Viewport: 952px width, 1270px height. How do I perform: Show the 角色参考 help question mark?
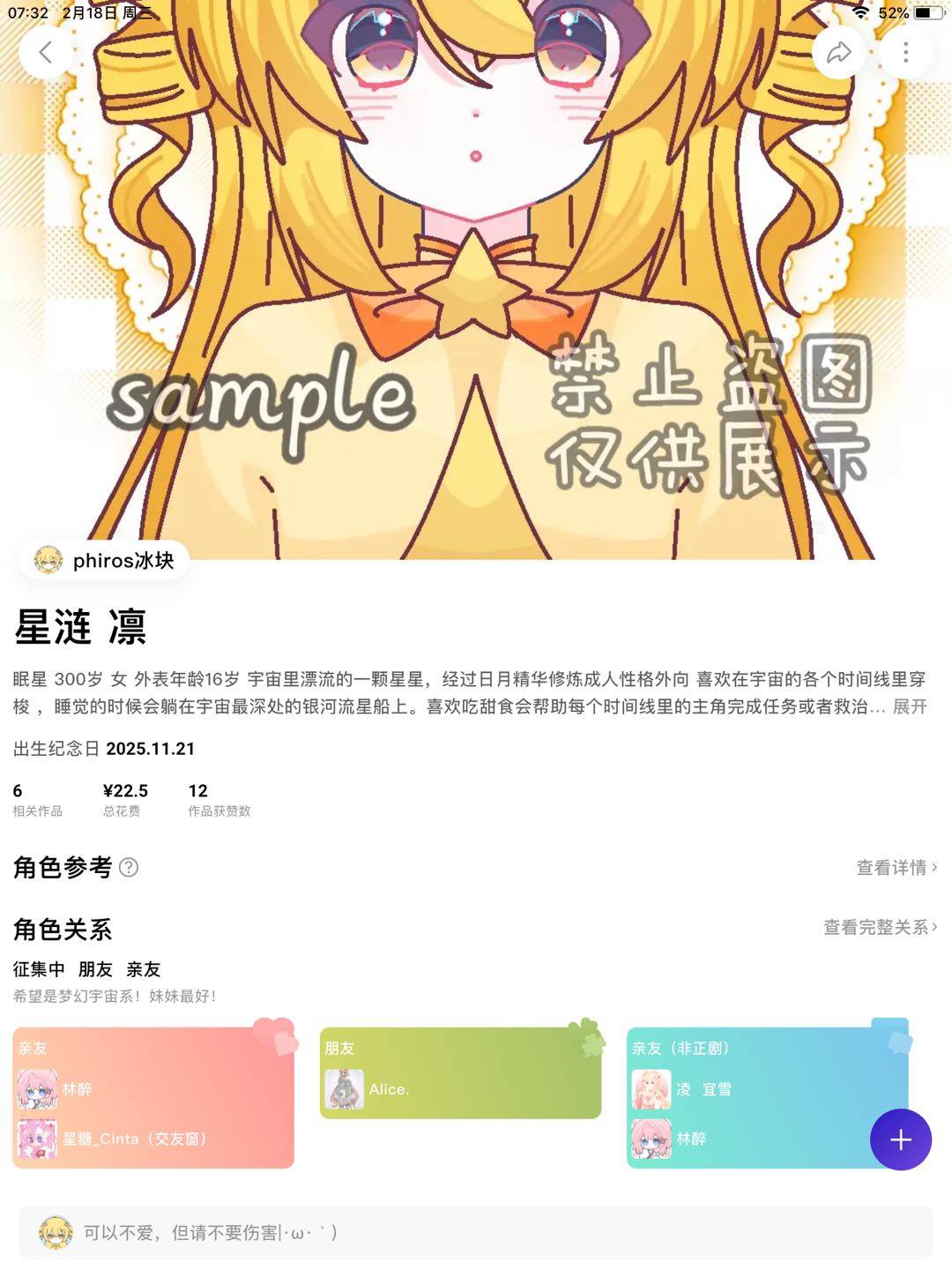pyautogui.click(x=129, y=868)
